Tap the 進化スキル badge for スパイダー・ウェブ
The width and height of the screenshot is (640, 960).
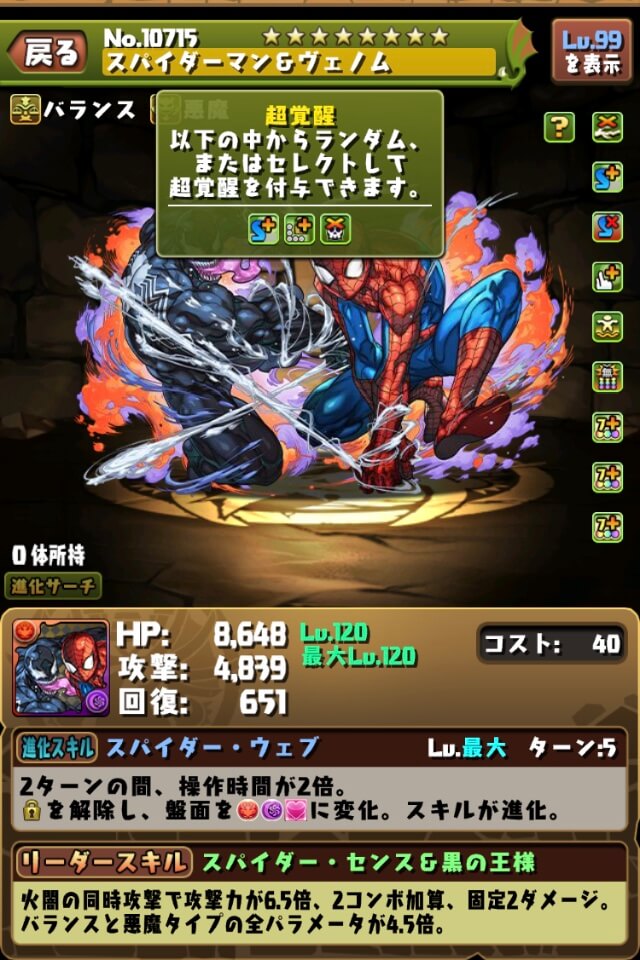point(56,747)
